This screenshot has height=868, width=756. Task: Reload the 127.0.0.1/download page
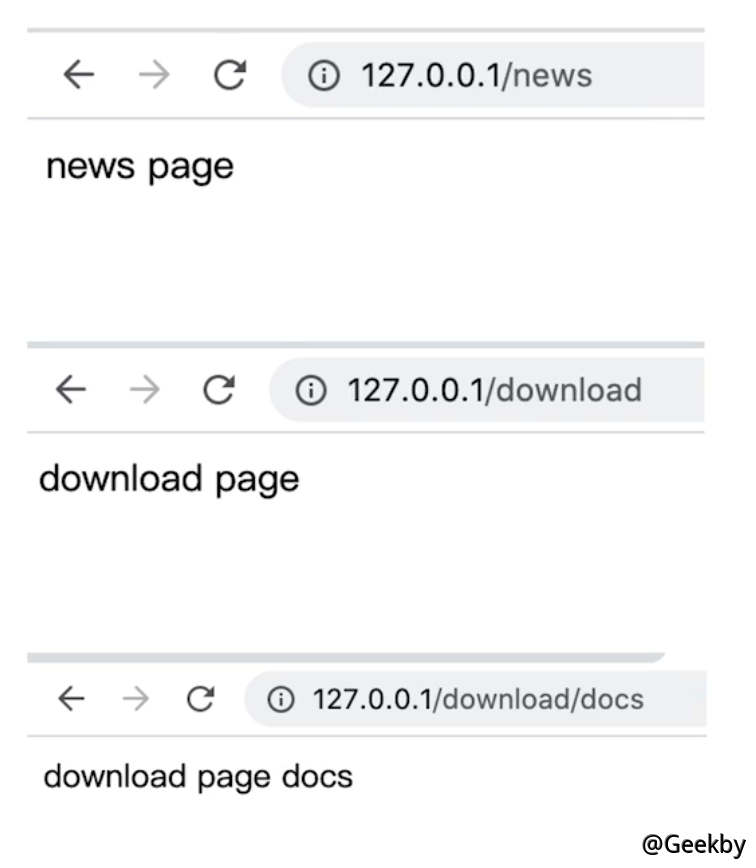click(219, 390)
